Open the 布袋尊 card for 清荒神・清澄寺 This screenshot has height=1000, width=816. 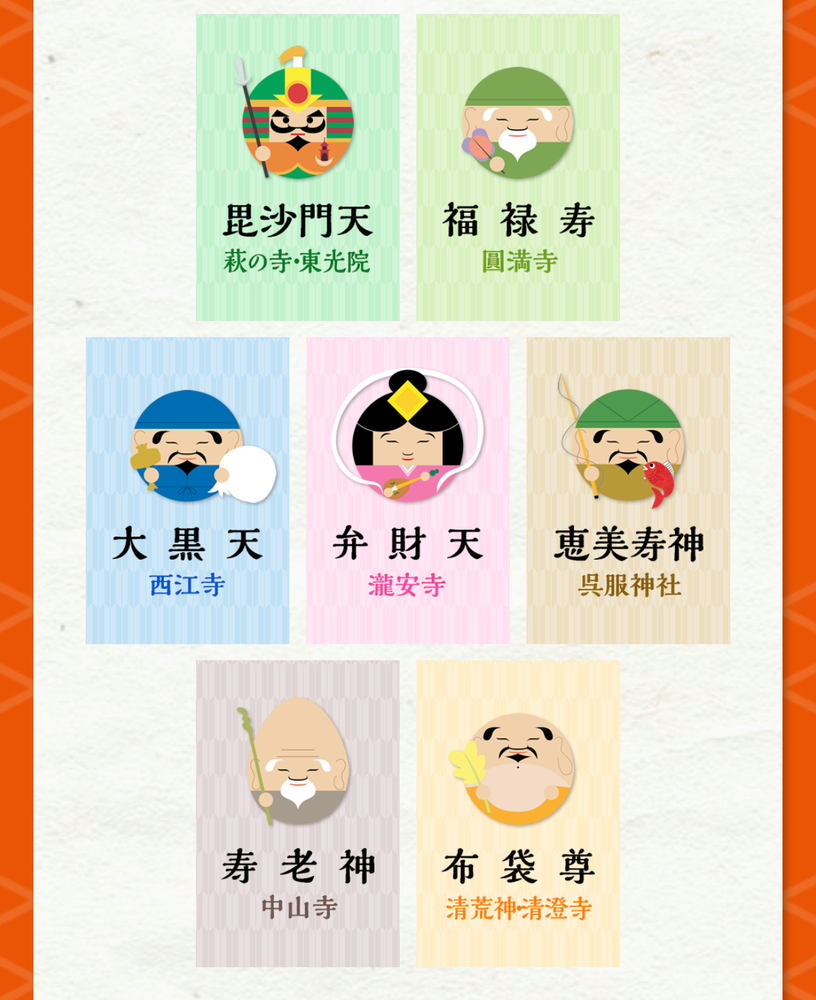click(517, 813)
